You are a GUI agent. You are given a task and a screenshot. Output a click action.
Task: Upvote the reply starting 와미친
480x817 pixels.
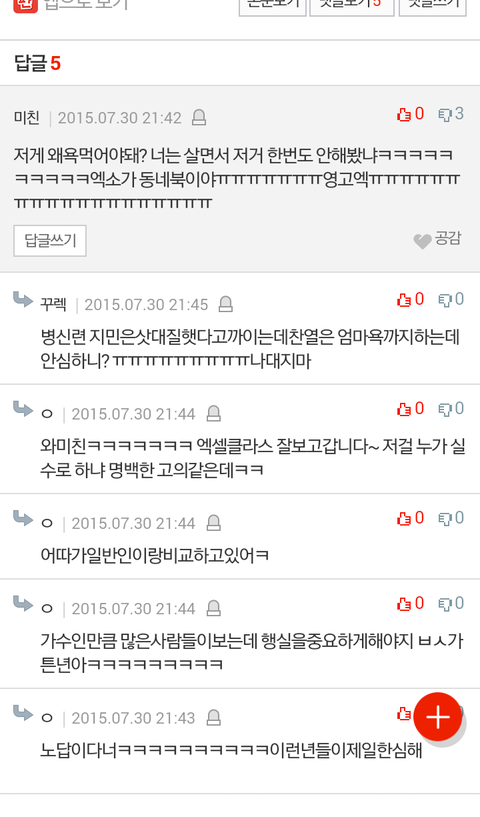[x=410, y=409]
